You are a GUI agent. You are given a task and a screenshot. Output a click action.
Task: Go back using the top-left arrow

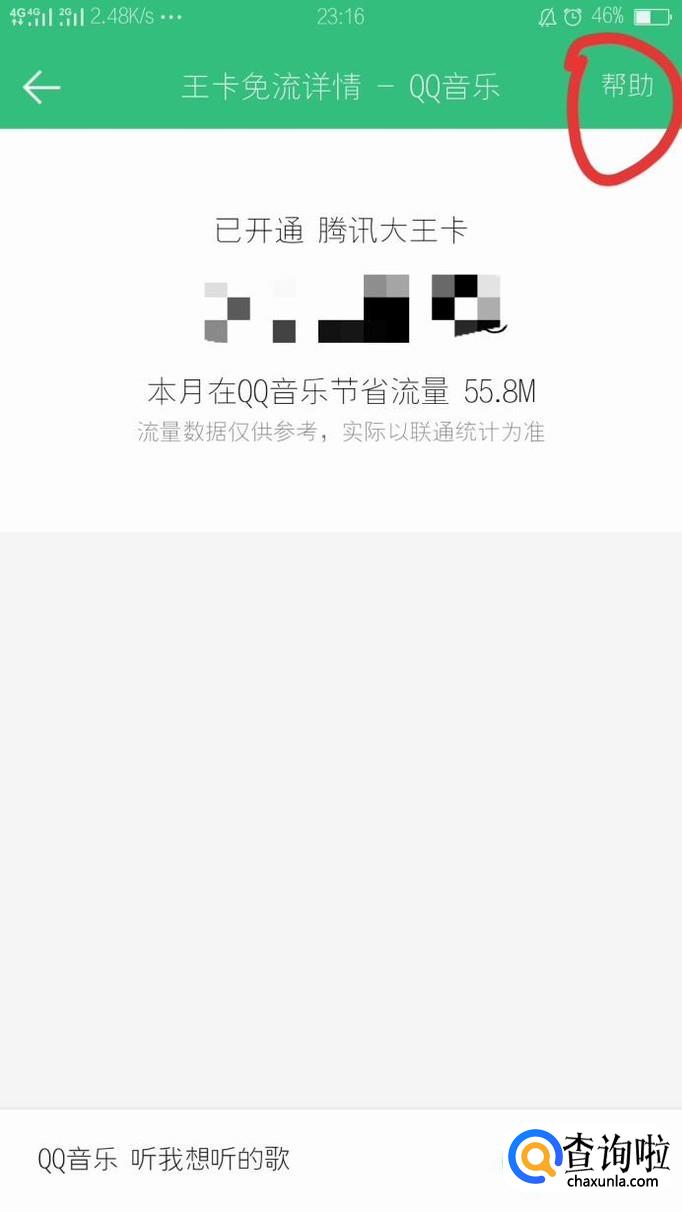click(42, 87)
